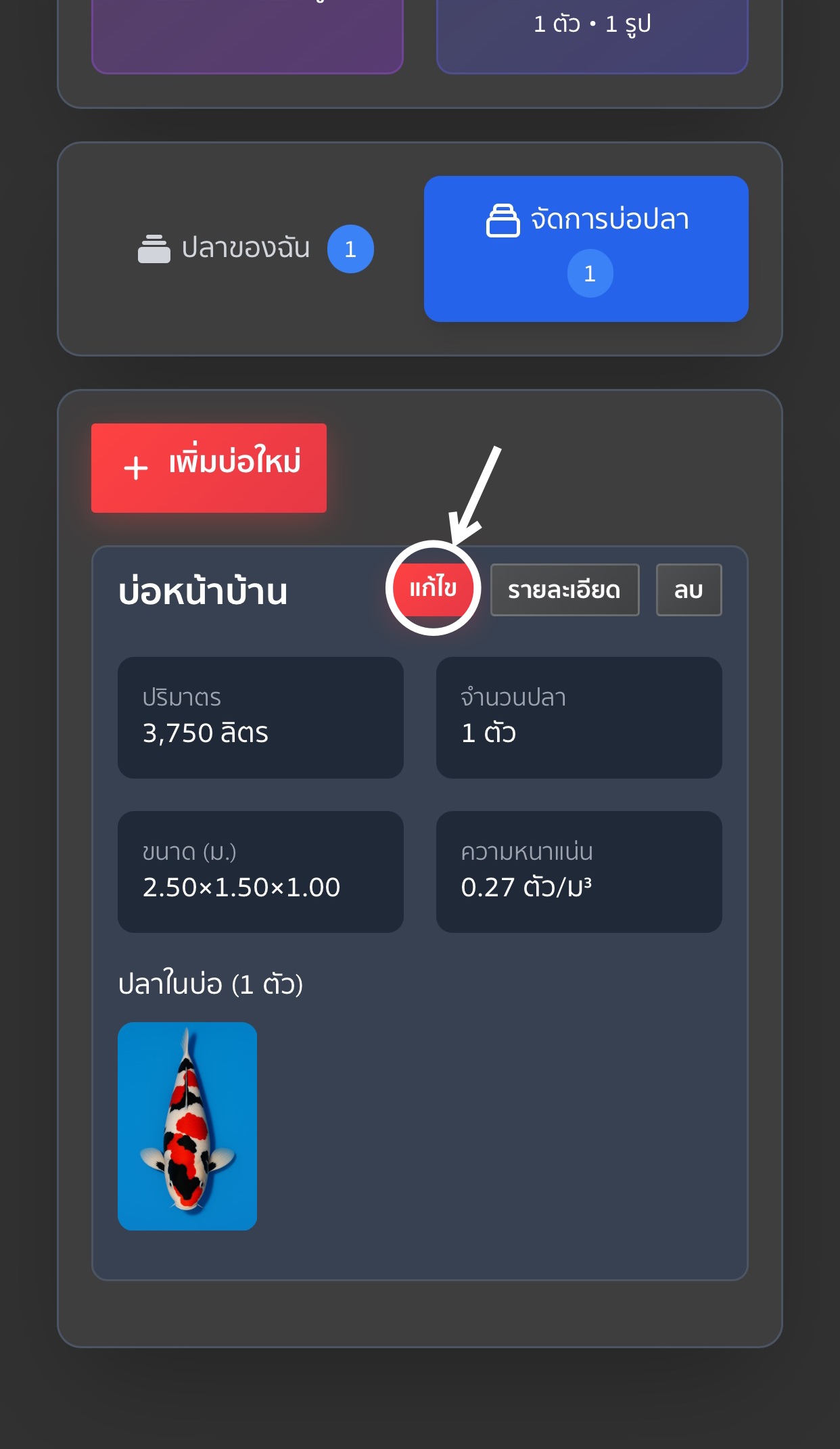The width and height of the screenshot is (840, 1449).
Task: Add a new pond with เพิ่มบ่อใหม่
Action: (209, 467)
